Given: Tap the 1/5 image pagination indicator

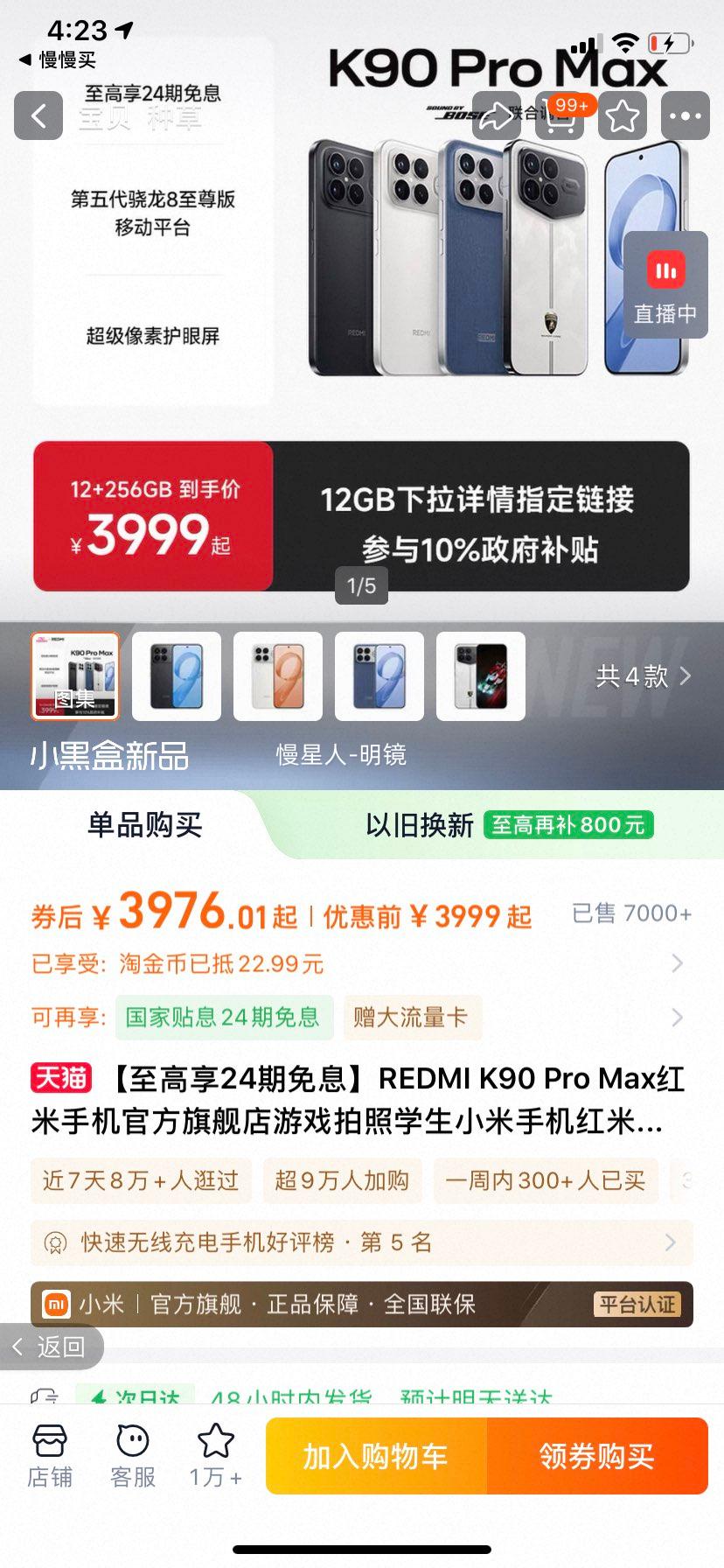Looking at the screenshot, I should tap(362, 586).
